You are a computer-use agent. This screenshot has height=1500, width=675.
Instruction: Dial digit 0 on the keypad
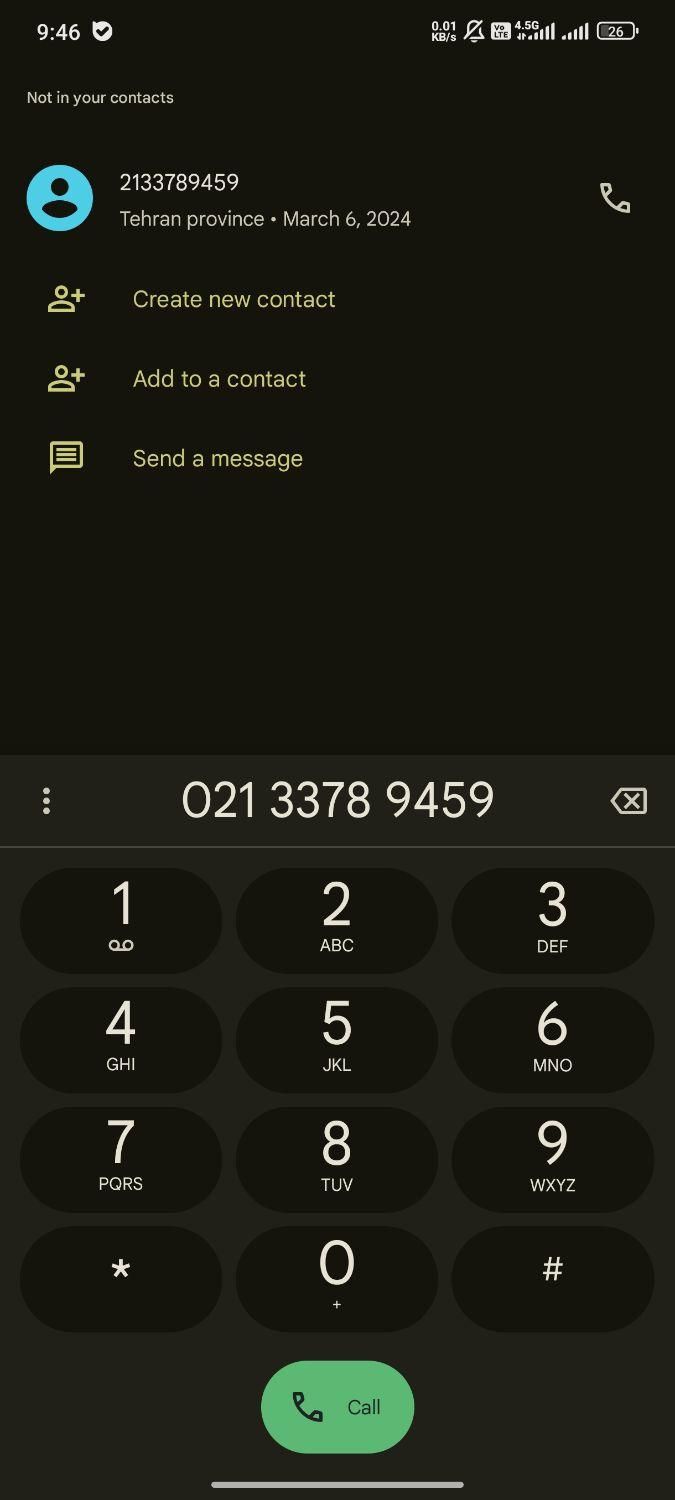(x=337, y=1278)
